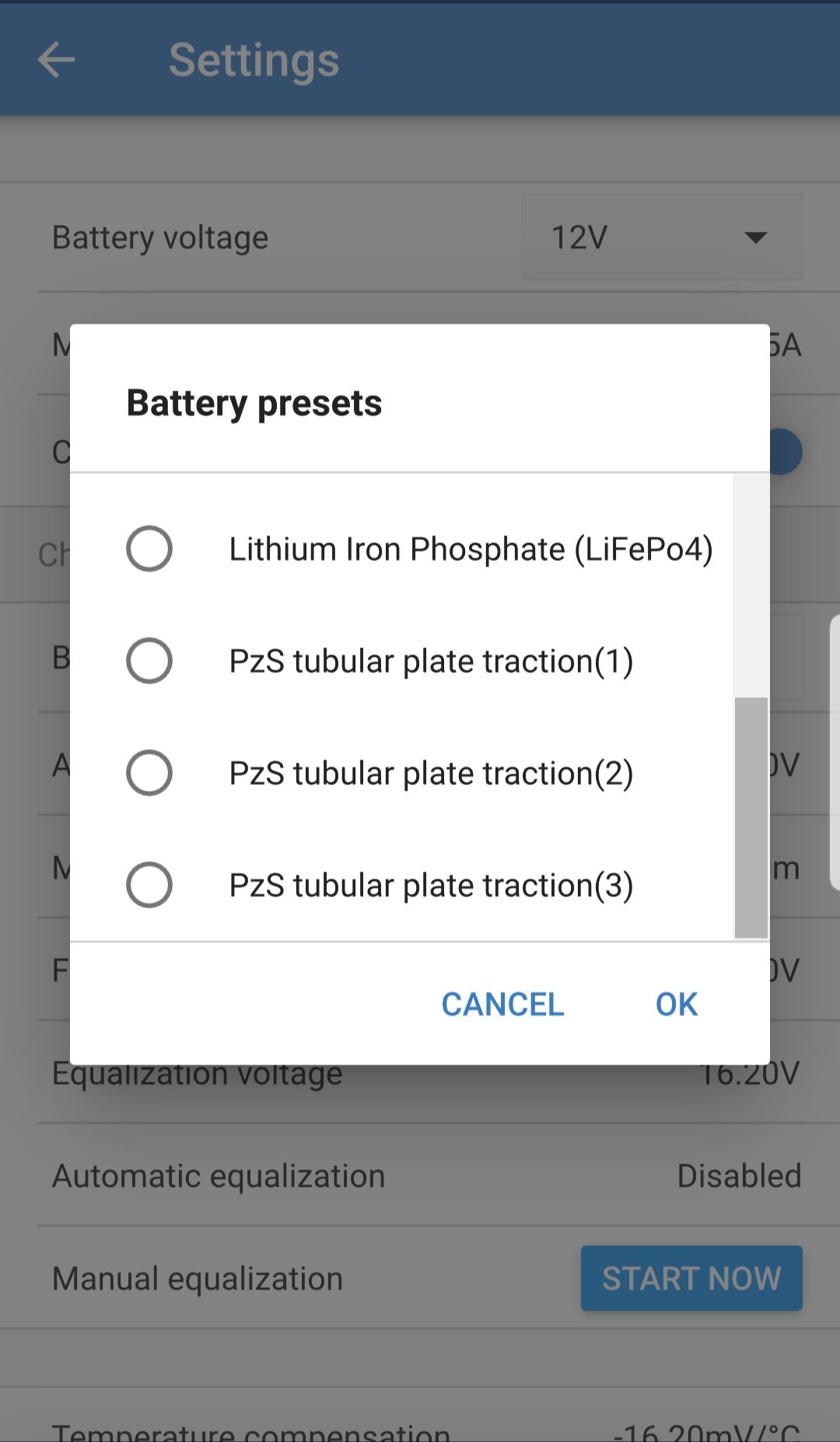Cancel the battery presets dialog
The height and width of the screenshot is (1442, 840).
point(502,1004)
